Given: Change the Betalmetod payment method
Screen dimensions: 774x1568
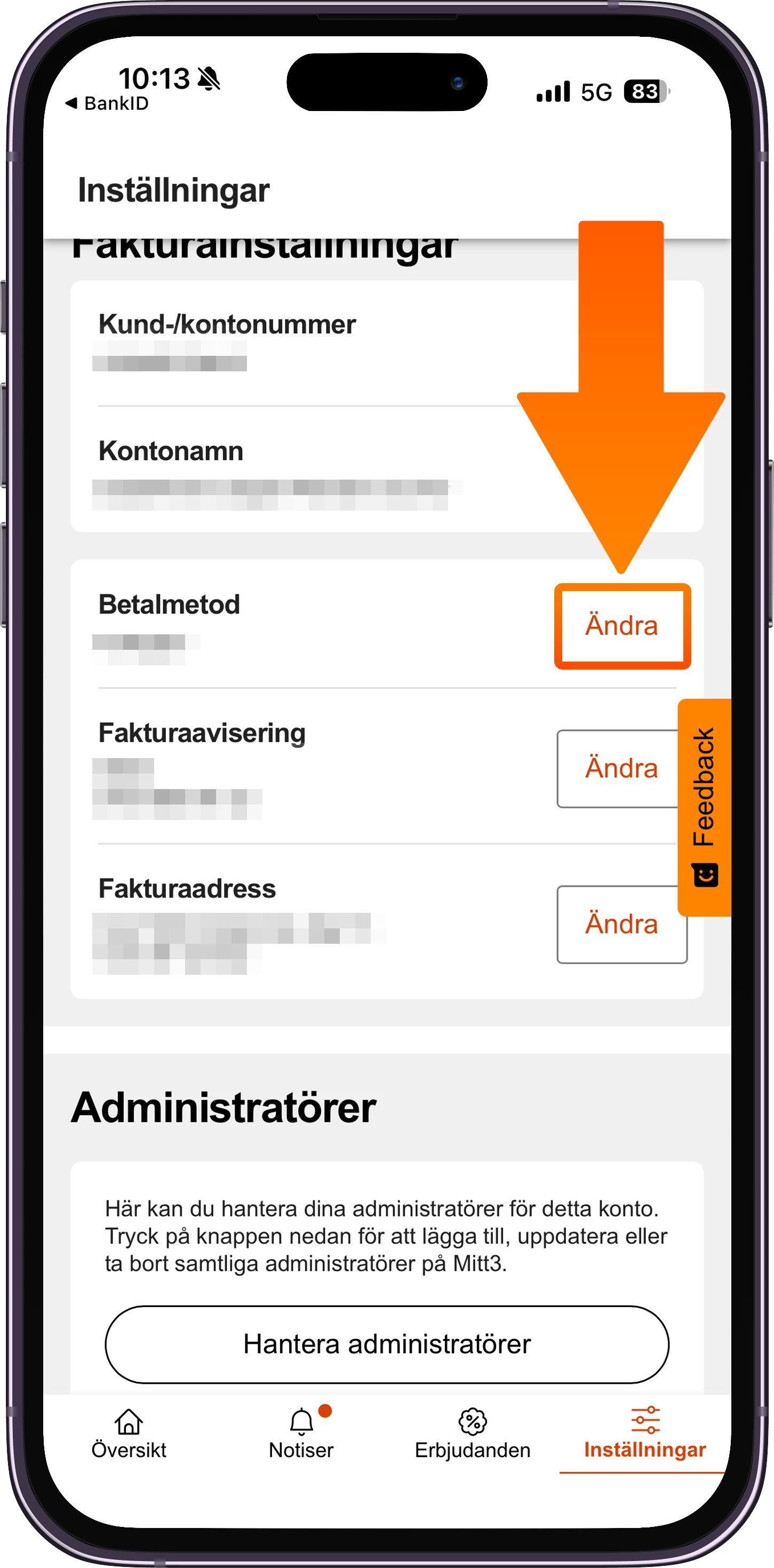Looking at the screenshot, I should tap(622, 626).
